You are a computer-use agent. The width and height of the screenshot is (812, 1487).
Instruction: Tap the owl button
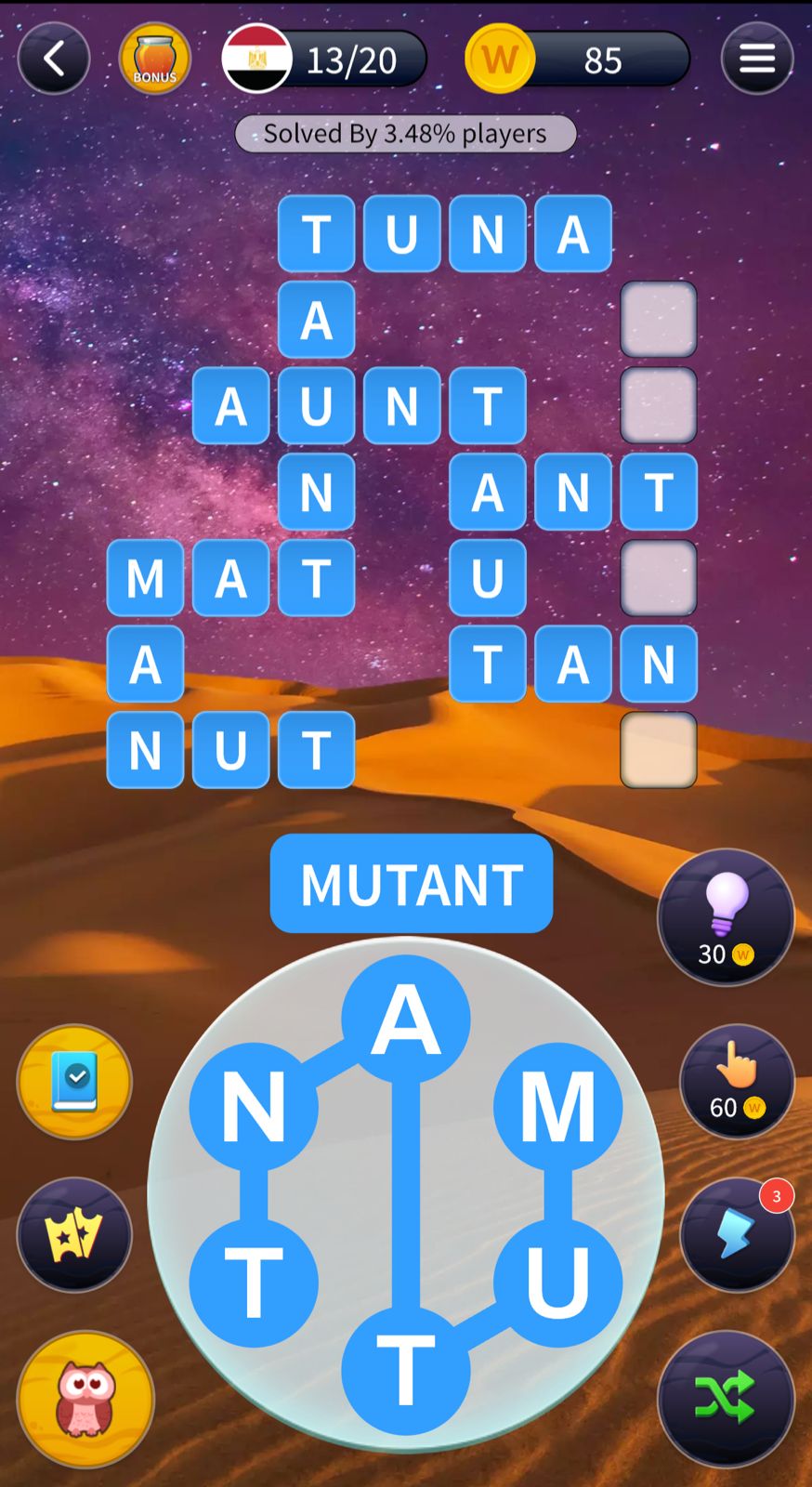click(x=85, y=1399)
